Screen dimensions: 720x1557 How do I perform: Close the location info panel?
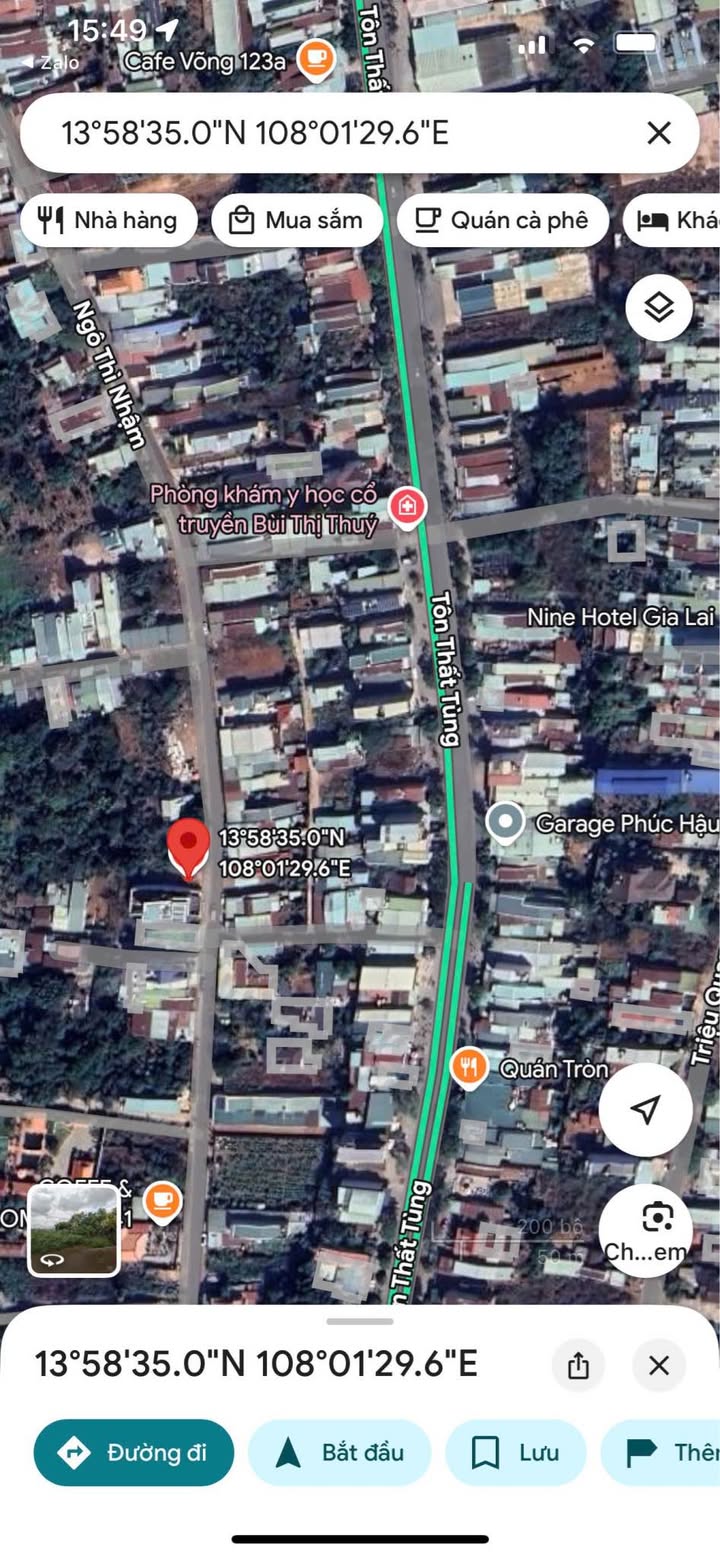tap(658, 1365)
